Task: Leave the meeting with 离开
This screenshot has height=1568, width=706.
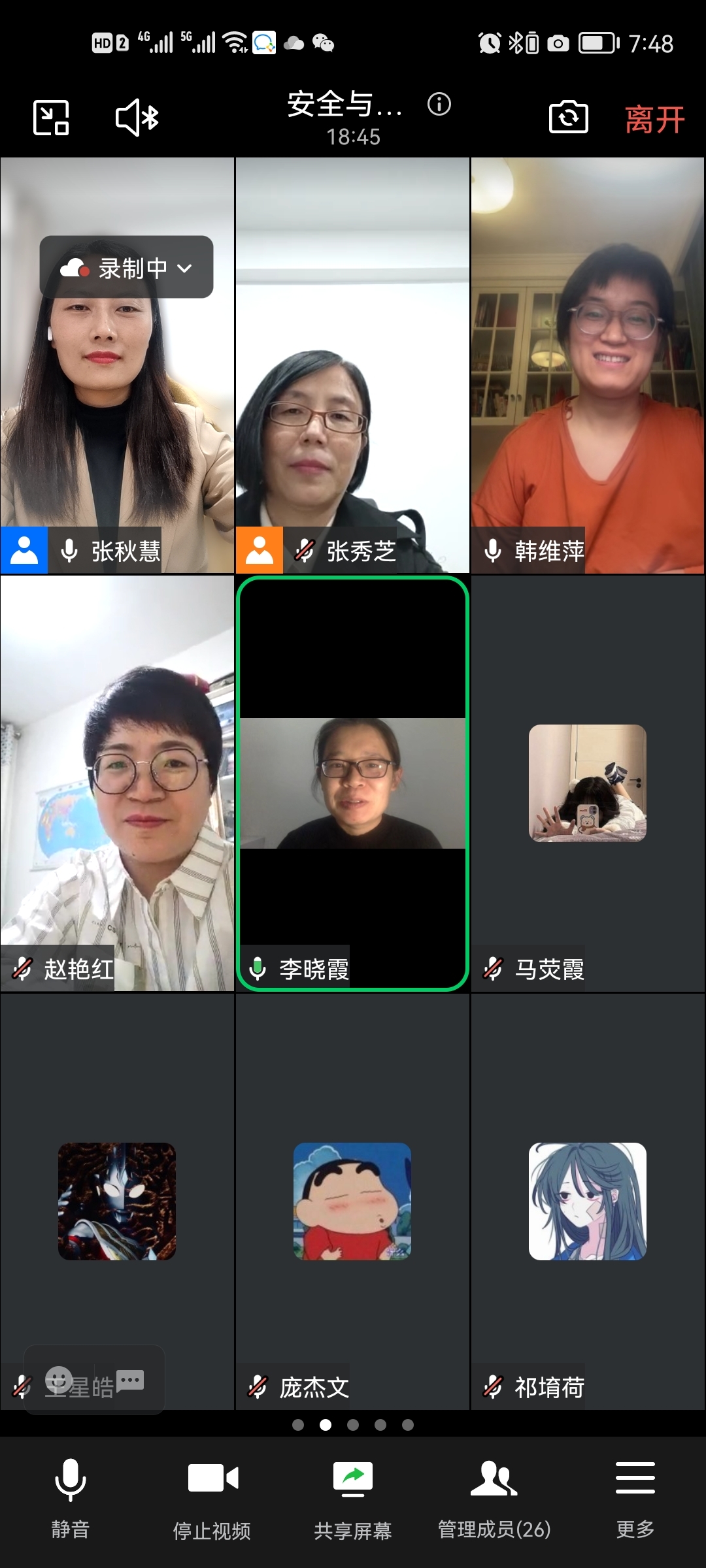Action: tap(654, 120)
